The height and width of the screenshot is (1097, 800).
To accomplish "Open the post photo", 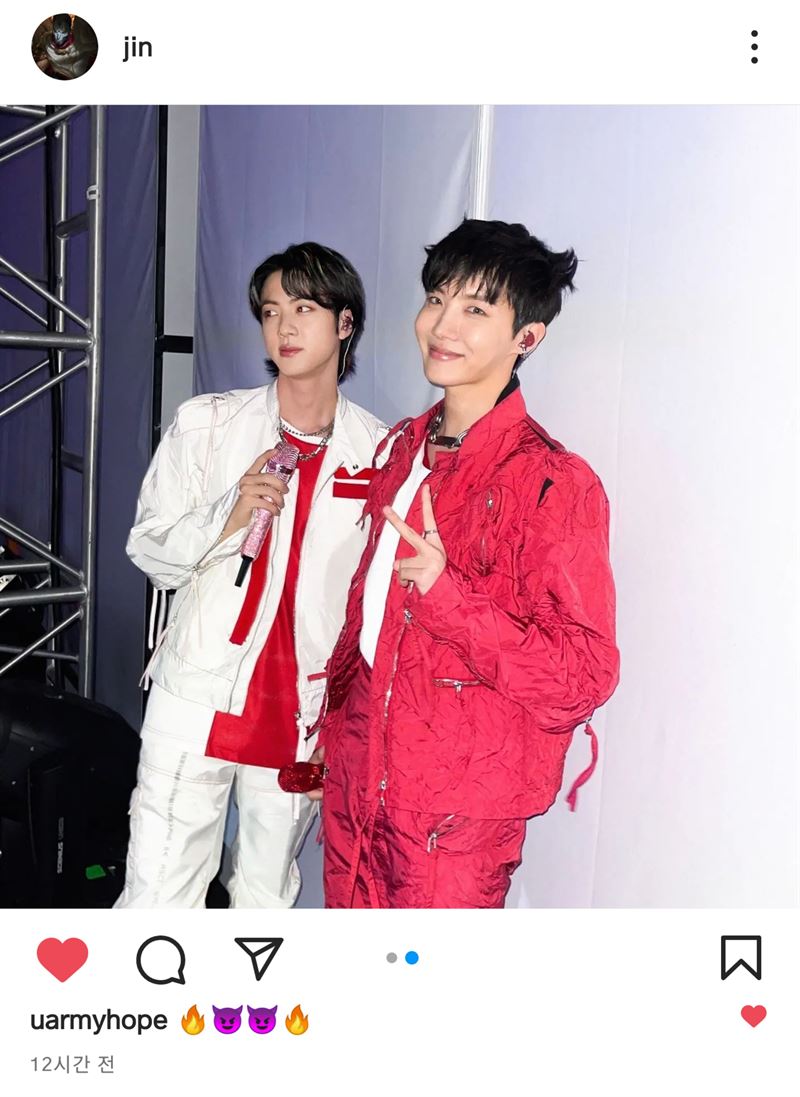I will [x=400, y=506].
